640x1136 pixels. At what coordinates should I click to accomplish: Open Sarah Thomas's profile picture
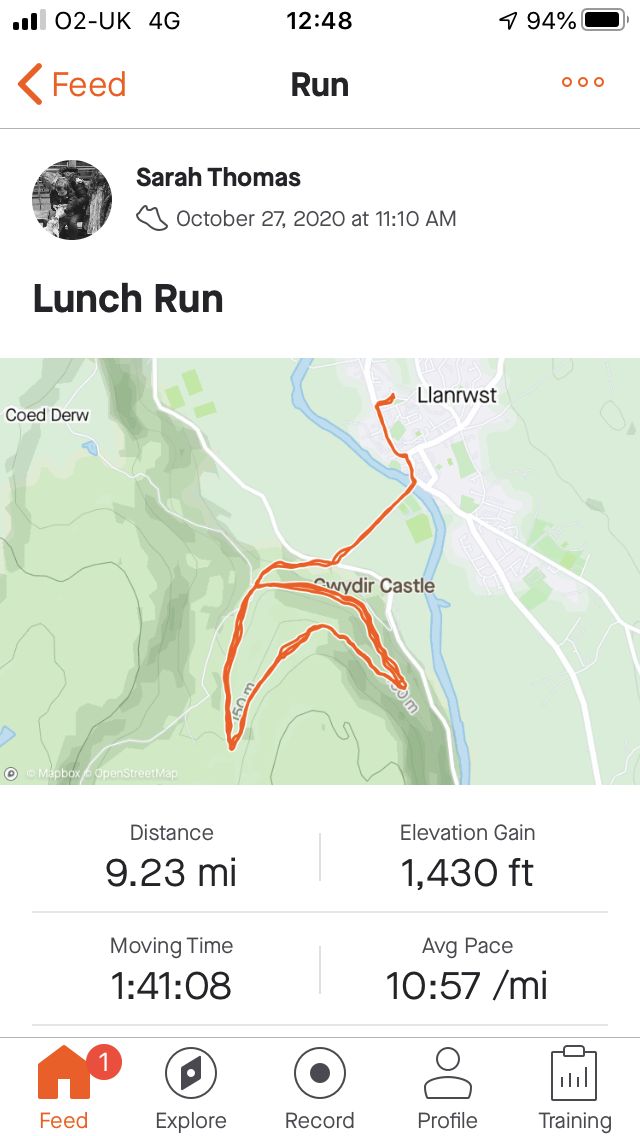(x=72, y=200)
